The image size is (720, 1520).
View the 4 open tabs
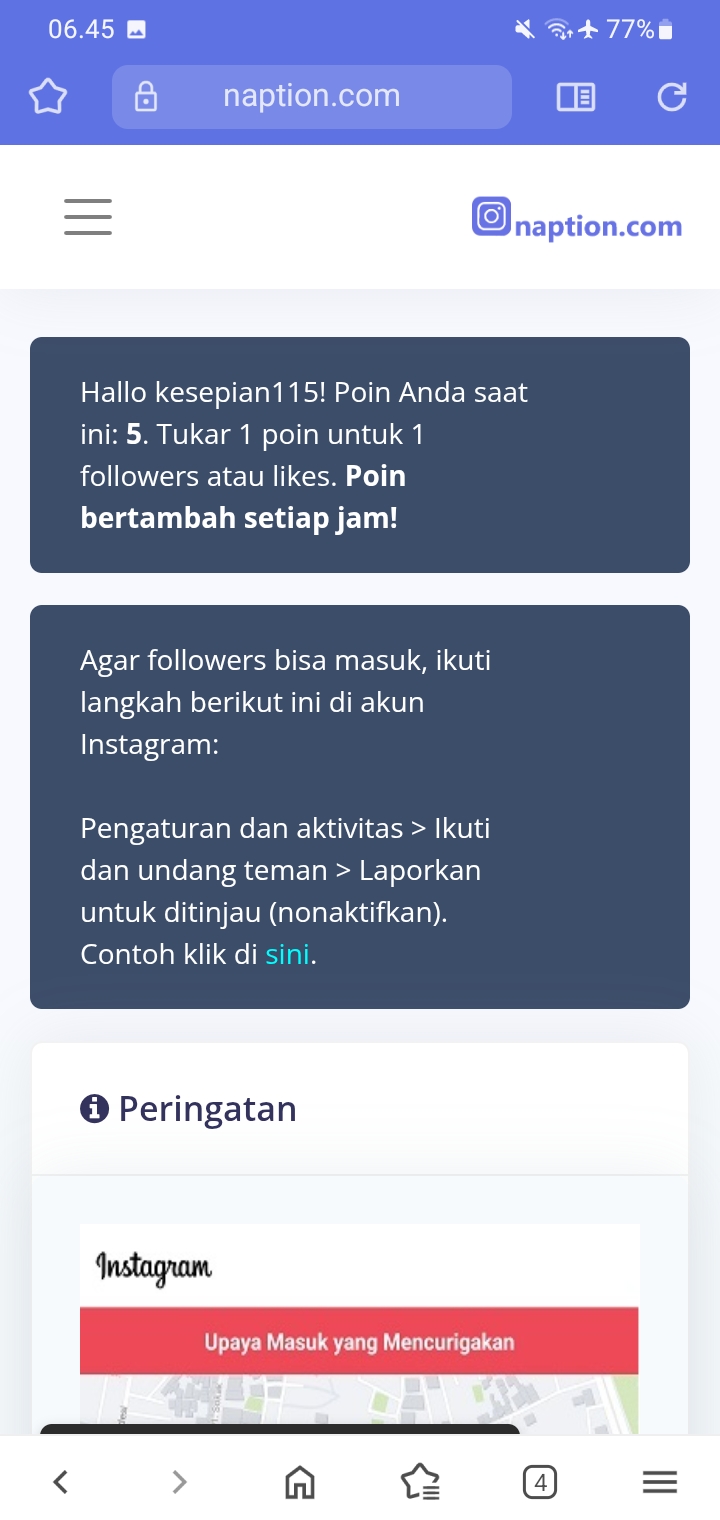tap(540, 1482)
